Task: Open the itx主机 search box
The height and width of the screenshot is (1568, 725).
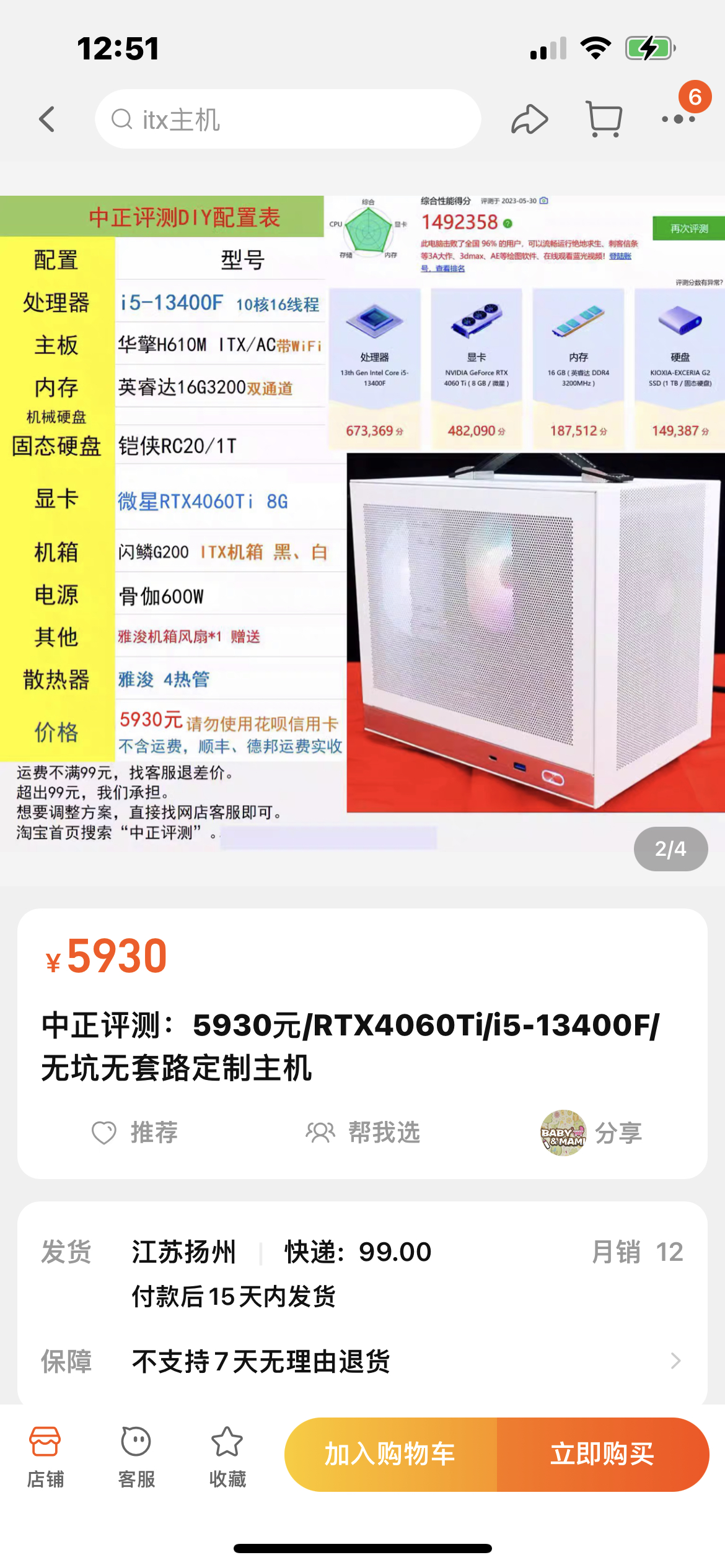Action: 288,119
